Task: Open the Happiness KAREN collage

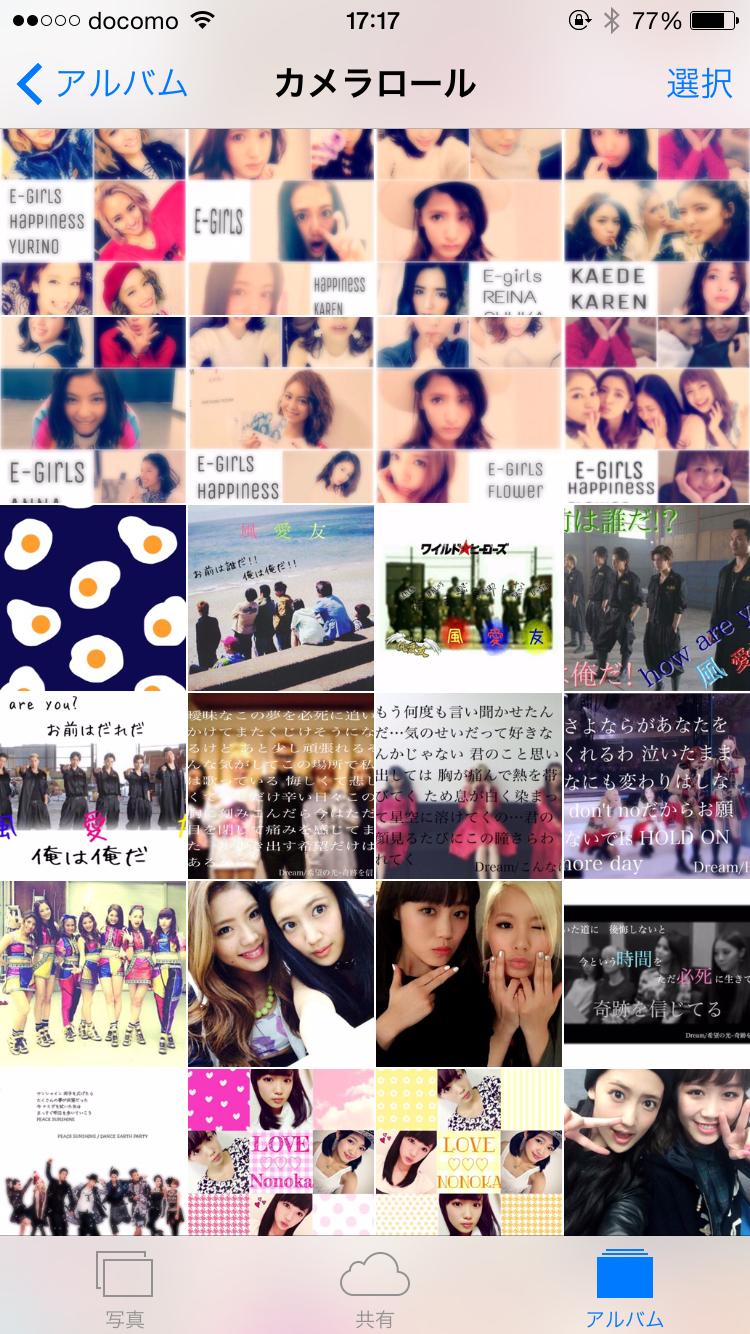Action: tap(281, 221)
